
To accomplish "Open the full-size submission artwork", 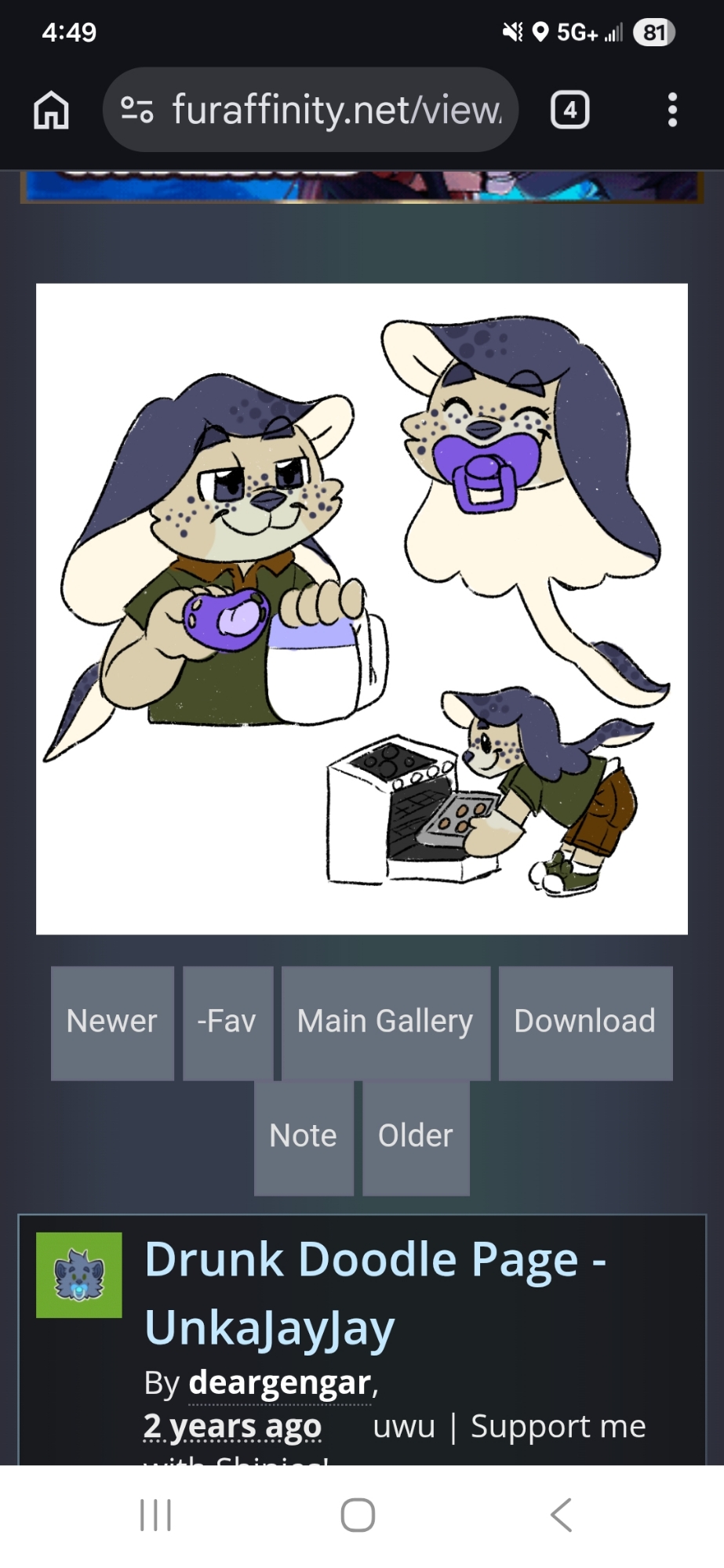I will pos(362,608).
